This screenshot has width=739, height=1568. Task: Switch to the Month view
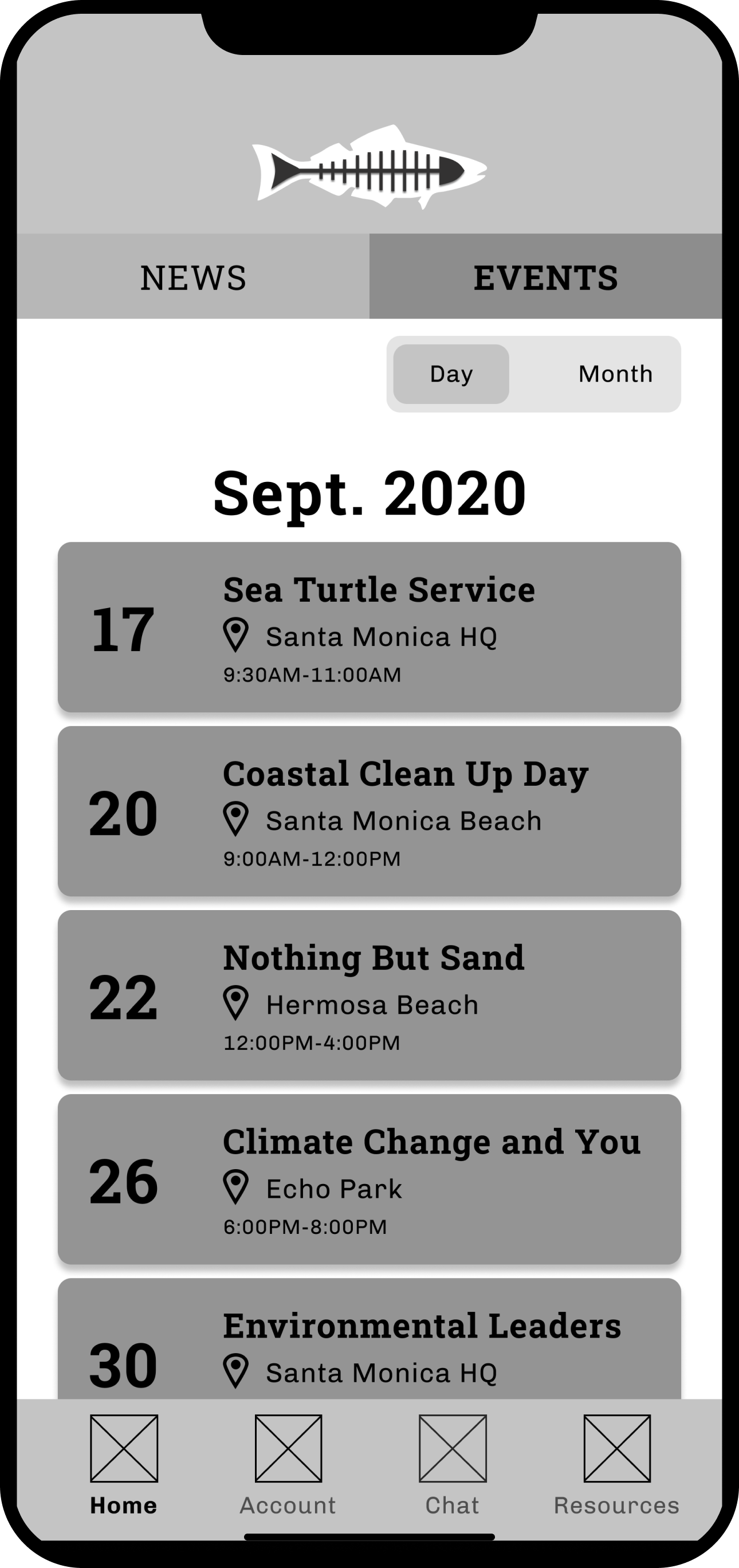click(615, 374)
